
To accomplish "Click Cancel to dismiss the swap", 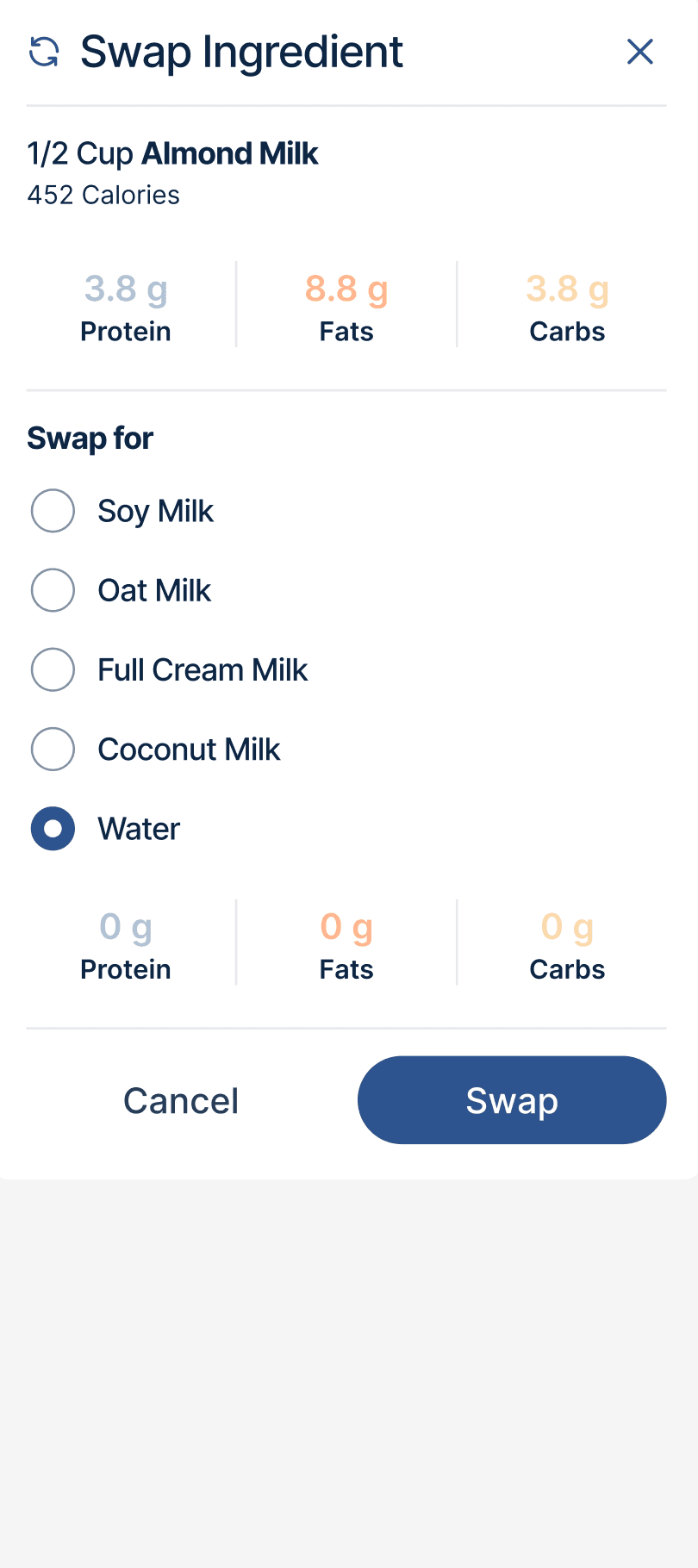I will (181, 1100).
